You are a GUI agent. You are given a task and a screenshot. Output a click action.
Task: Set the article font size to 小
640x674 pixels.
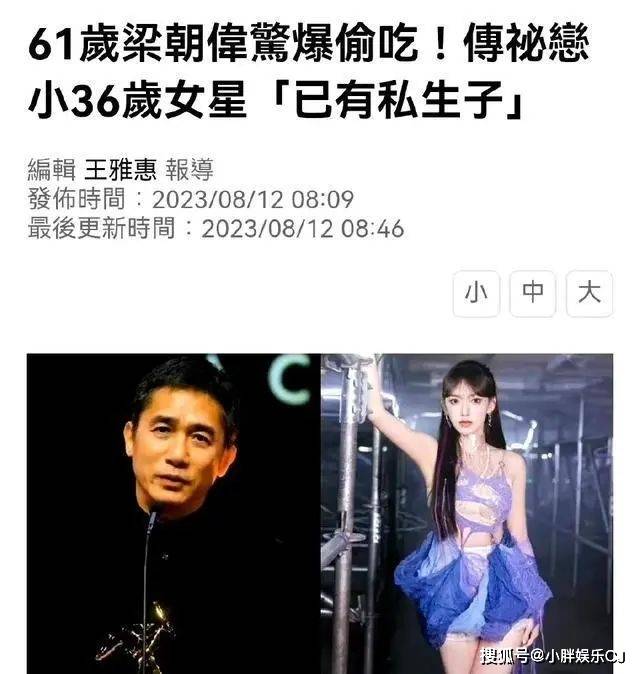[x=476, y=293]
